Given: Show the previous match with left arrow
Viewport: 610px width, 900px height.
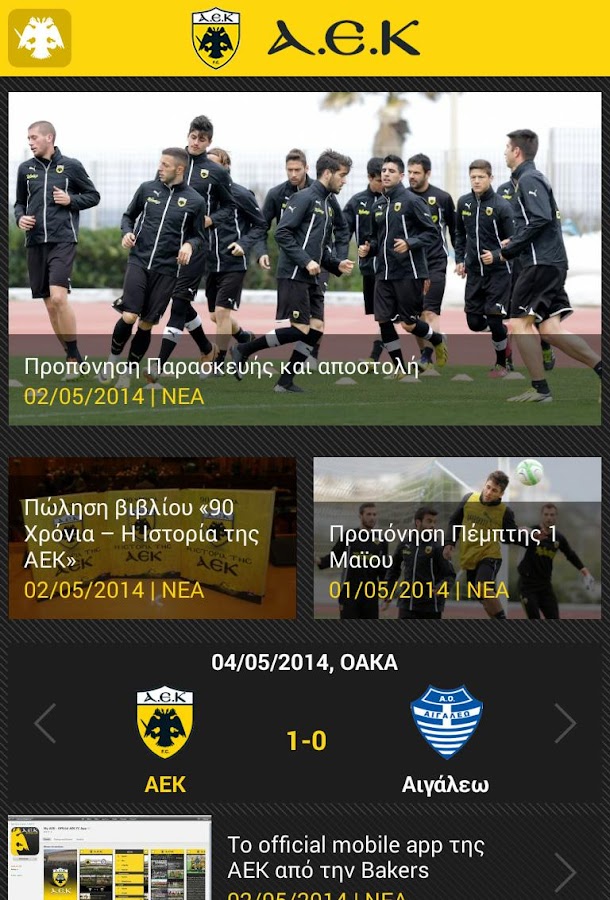Looking at the screenshot, I should [45, 723].
